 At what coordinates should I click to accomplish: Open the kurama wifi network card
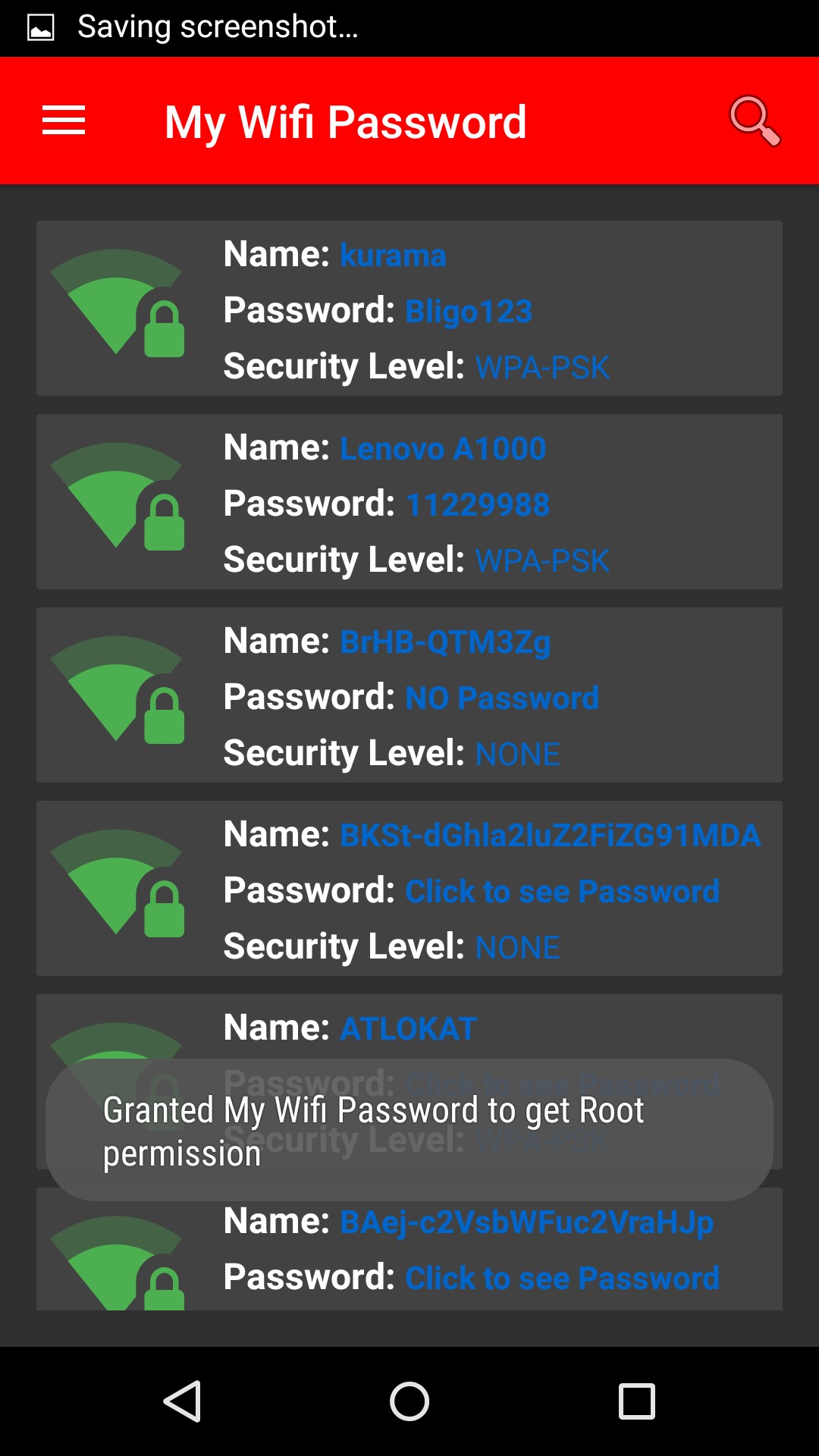[409, 309]
